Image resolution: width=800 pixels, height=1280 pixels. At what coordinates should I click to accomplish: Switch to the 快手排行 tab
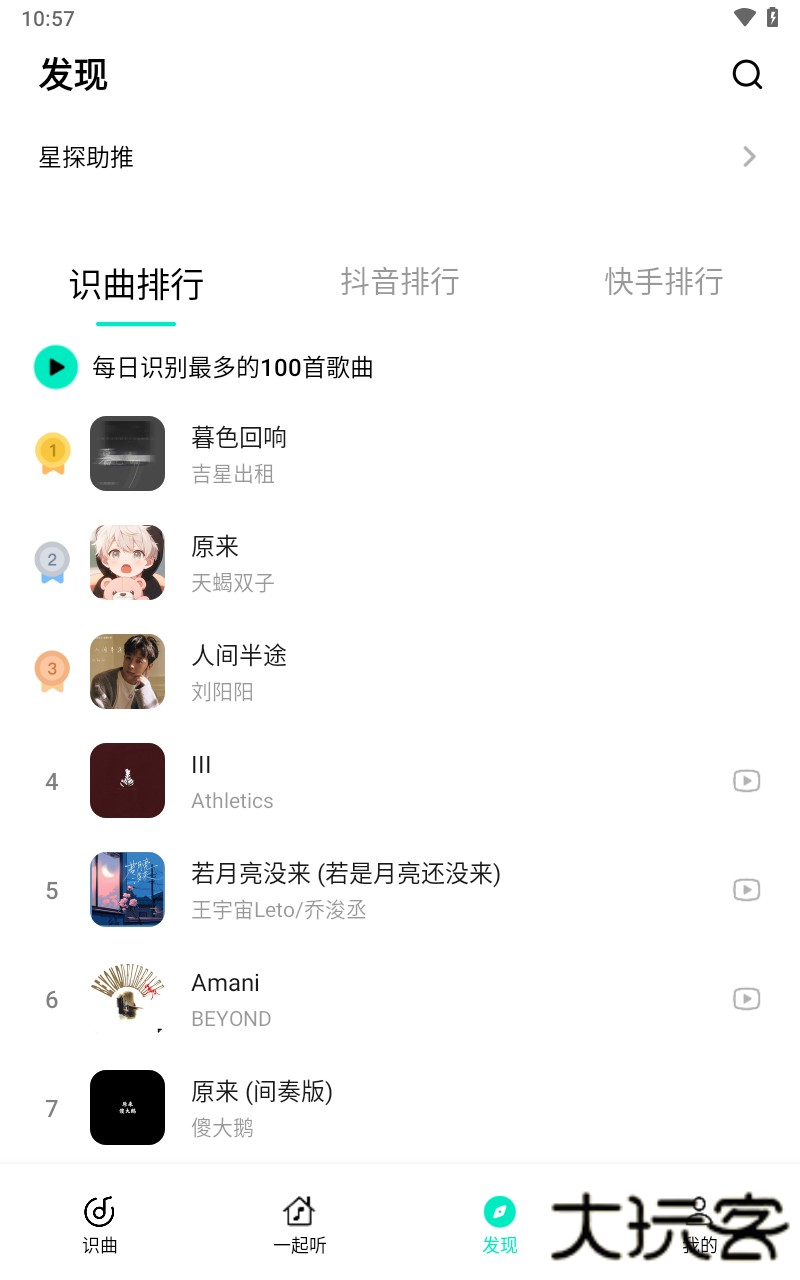(664, 282)
